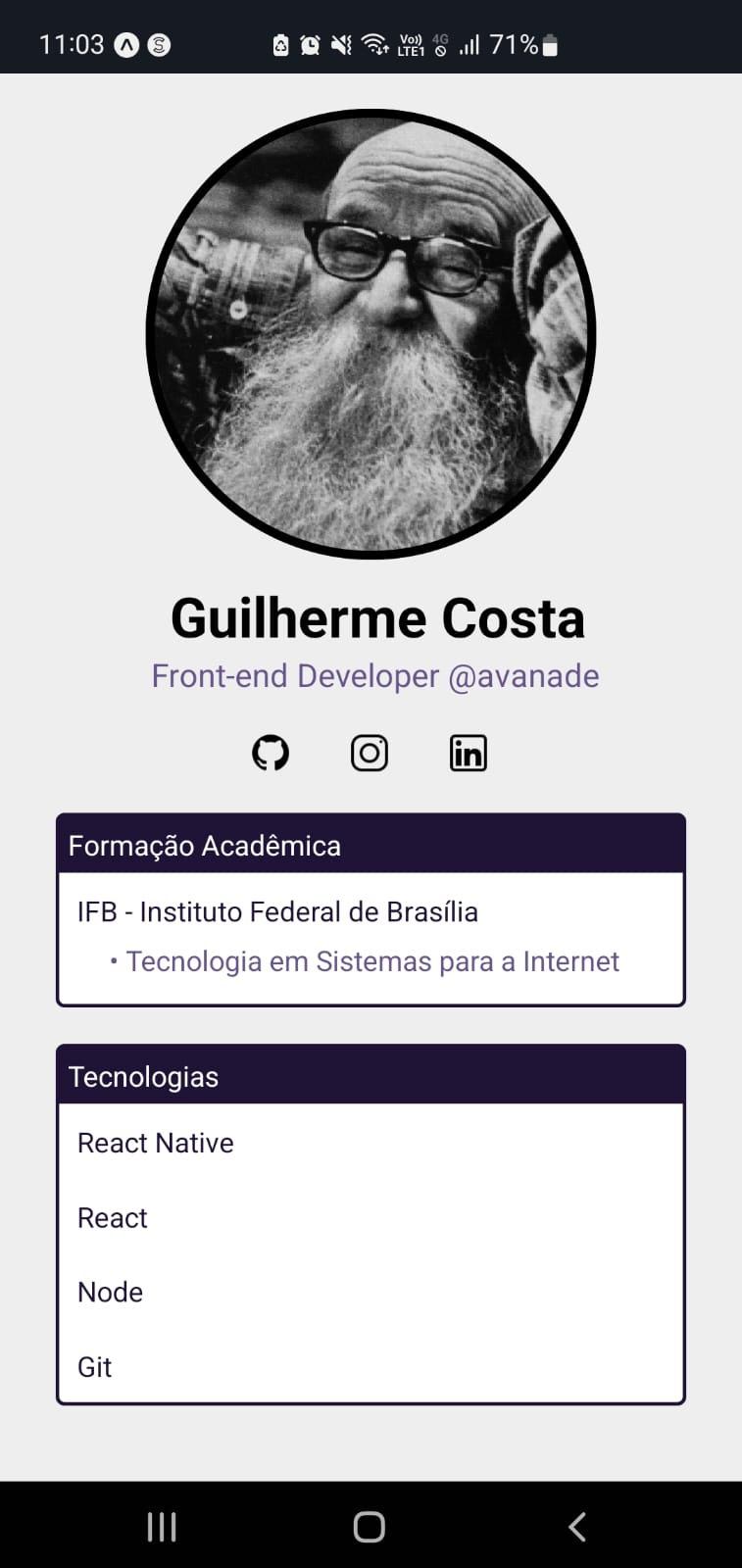The image size is (742, 1568).
Task: Open the Instagram profile icon
Action: coord(370,753)
